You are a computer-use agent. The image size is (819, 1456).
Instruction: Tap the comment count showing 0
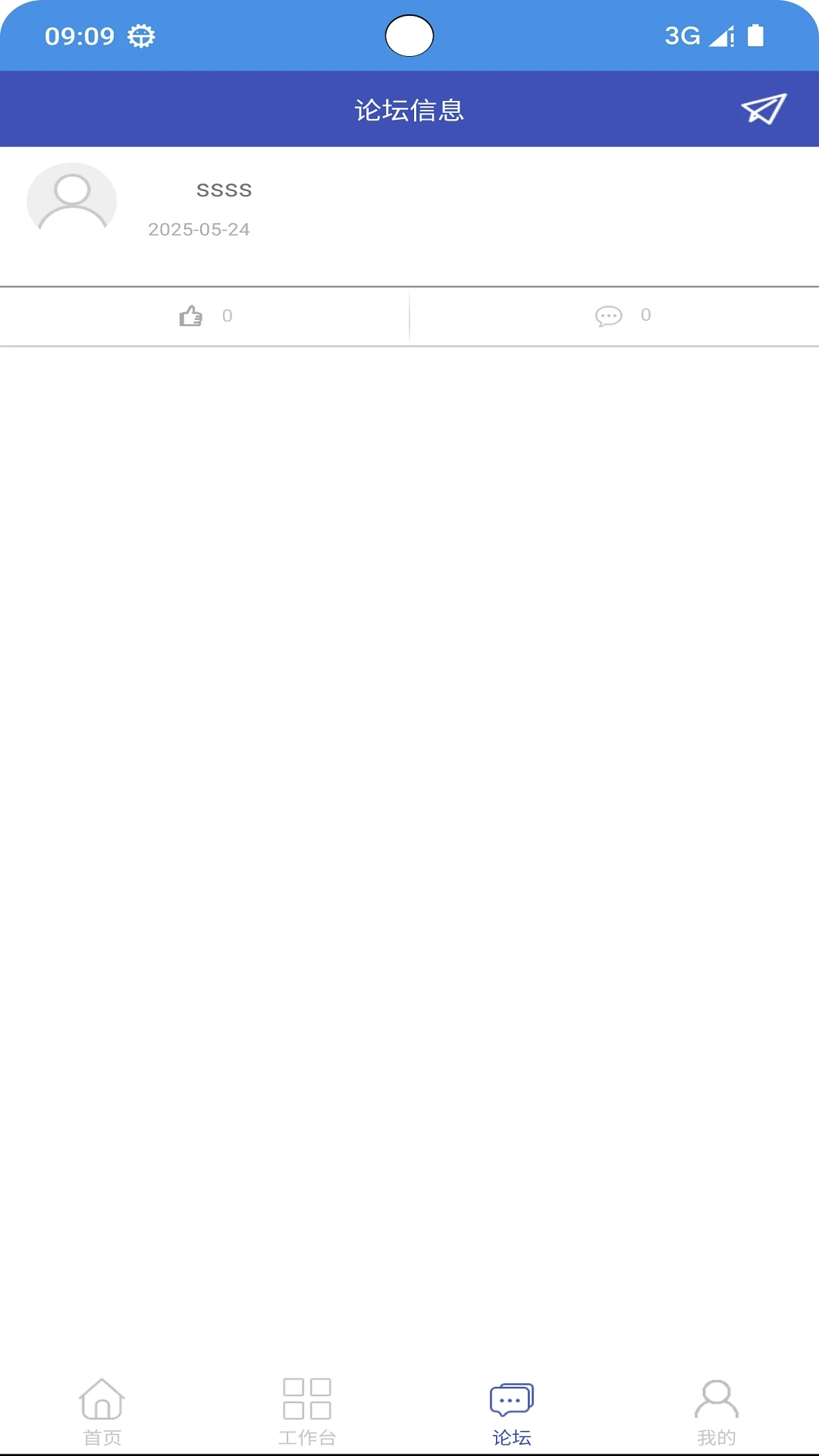click(x=646, y=315)
